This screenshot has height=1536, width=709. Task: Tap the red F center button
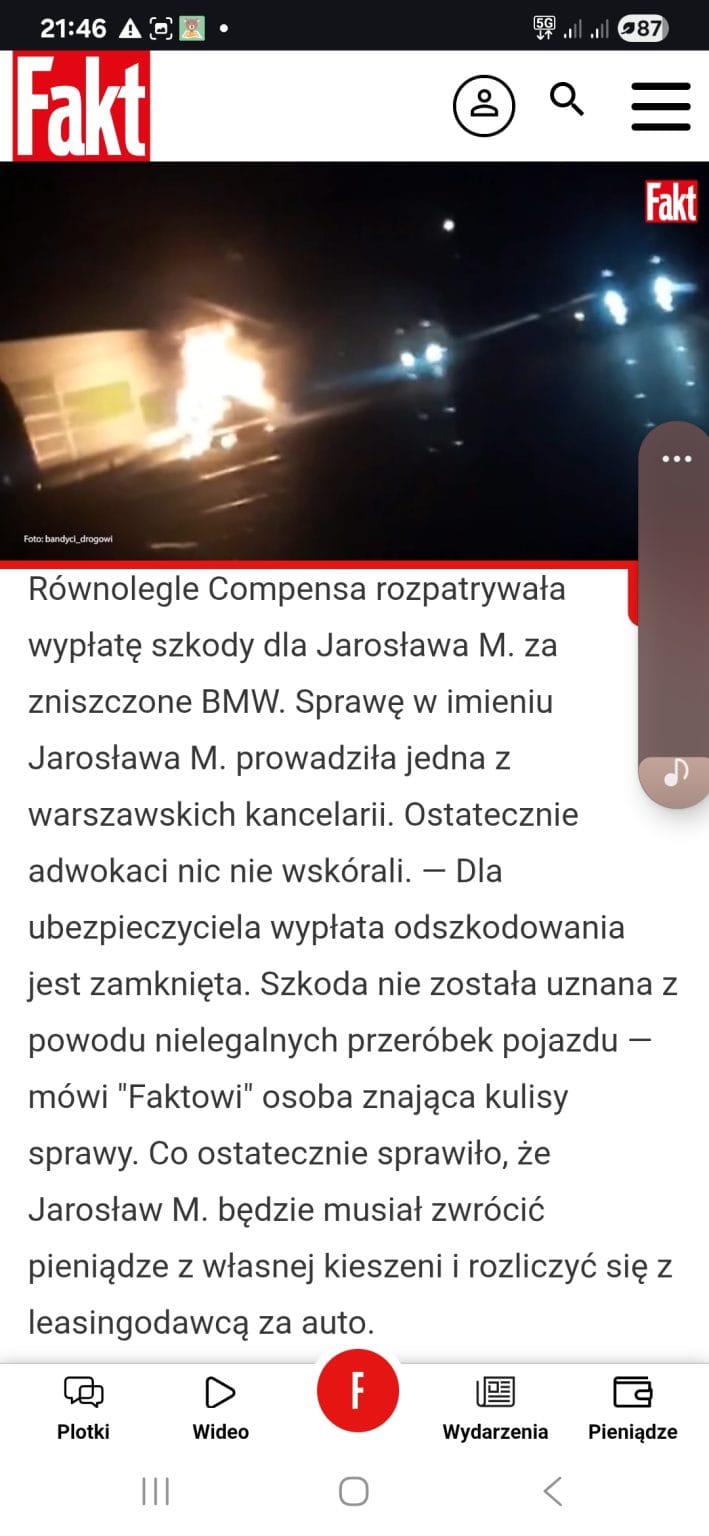[x=357, y=1391]
